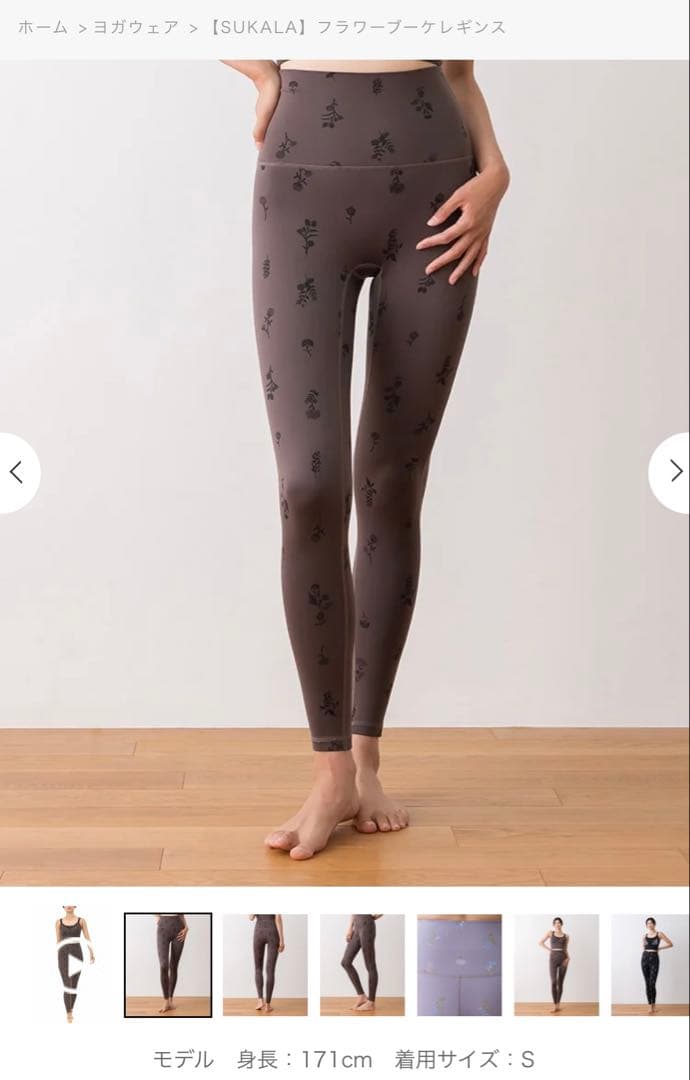
Task: Play the 360-degree video thumbnail
Action: tap(72, 964)
